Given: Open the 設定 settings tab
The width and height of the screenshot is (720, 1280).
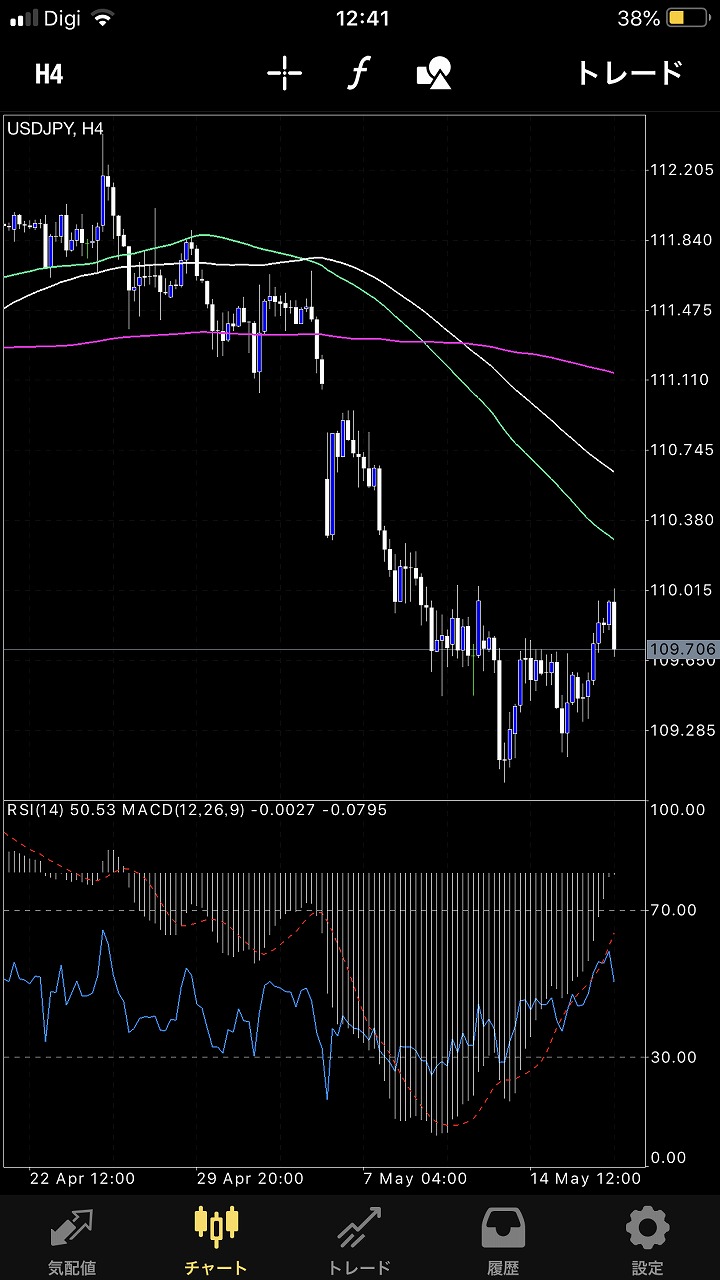Looking at the screenshot, I should 647,1240.
